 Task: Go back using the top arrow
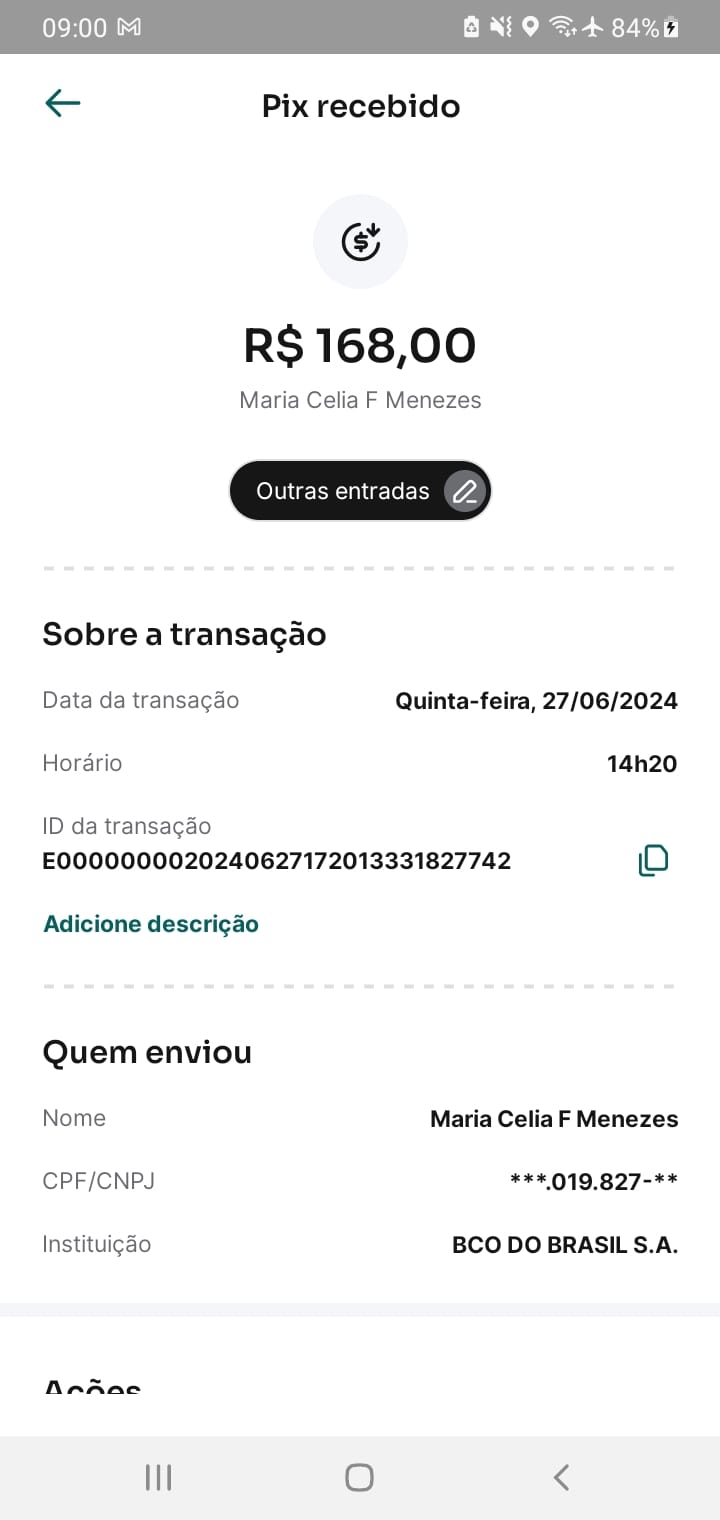click(x=62, y=104)
